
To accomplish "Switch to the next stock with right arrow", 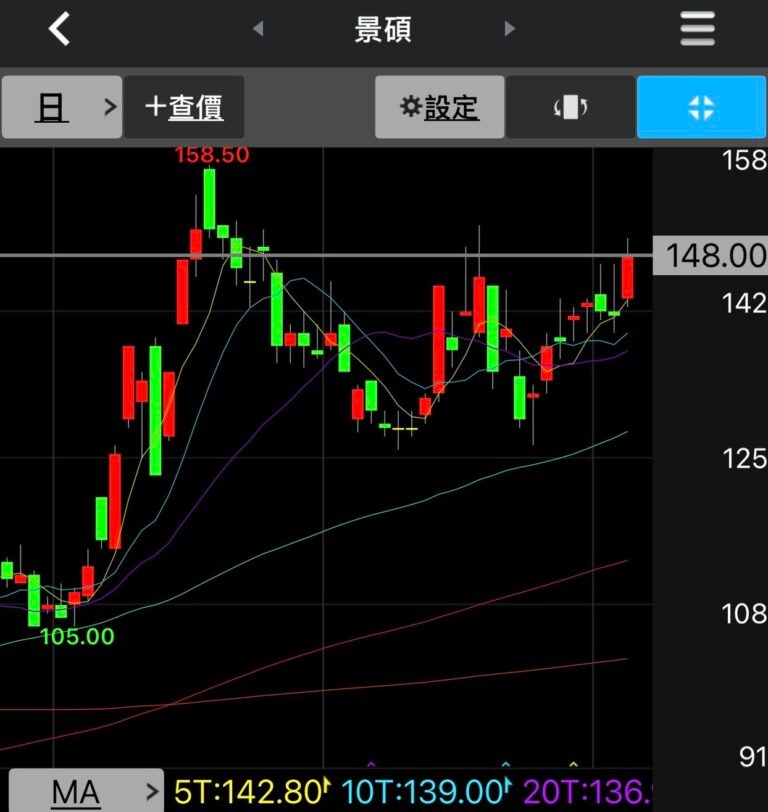I will coord(510,29).
